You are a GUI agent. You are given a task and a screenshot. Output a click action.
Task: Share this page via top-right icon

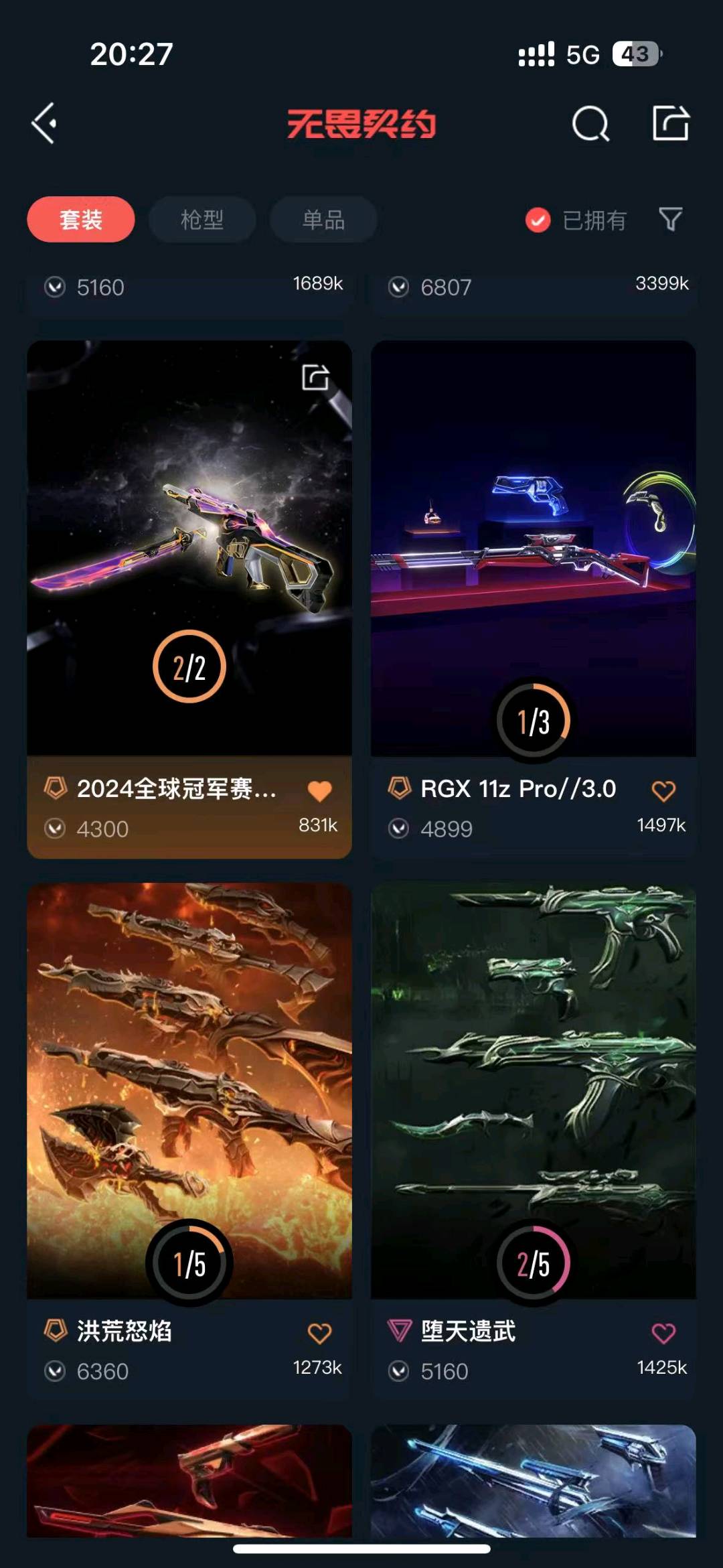click(x=670, y=123)
